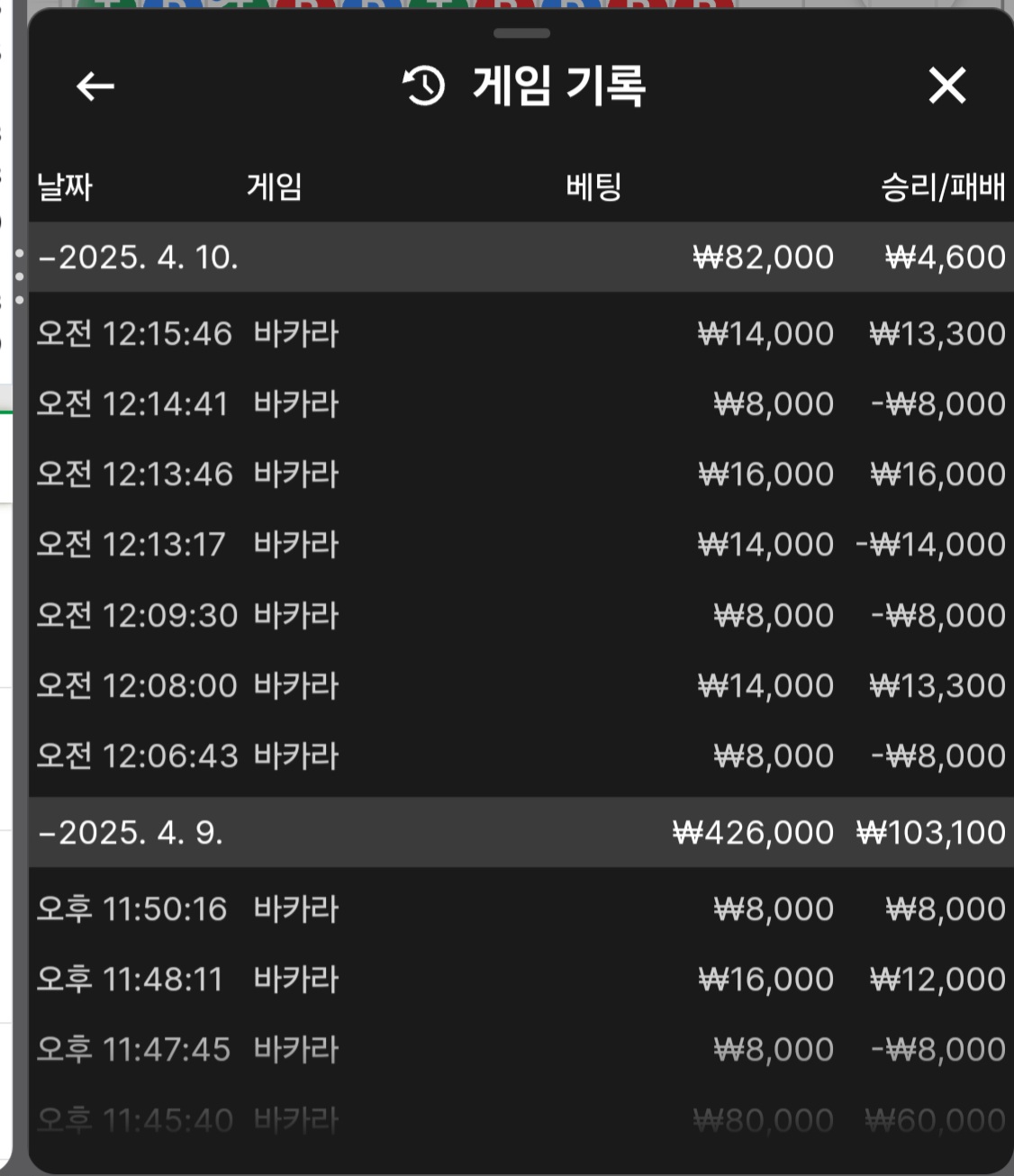Show details for the 오후 11:50:16 round

pyautogui.click(x=521, y=909)
